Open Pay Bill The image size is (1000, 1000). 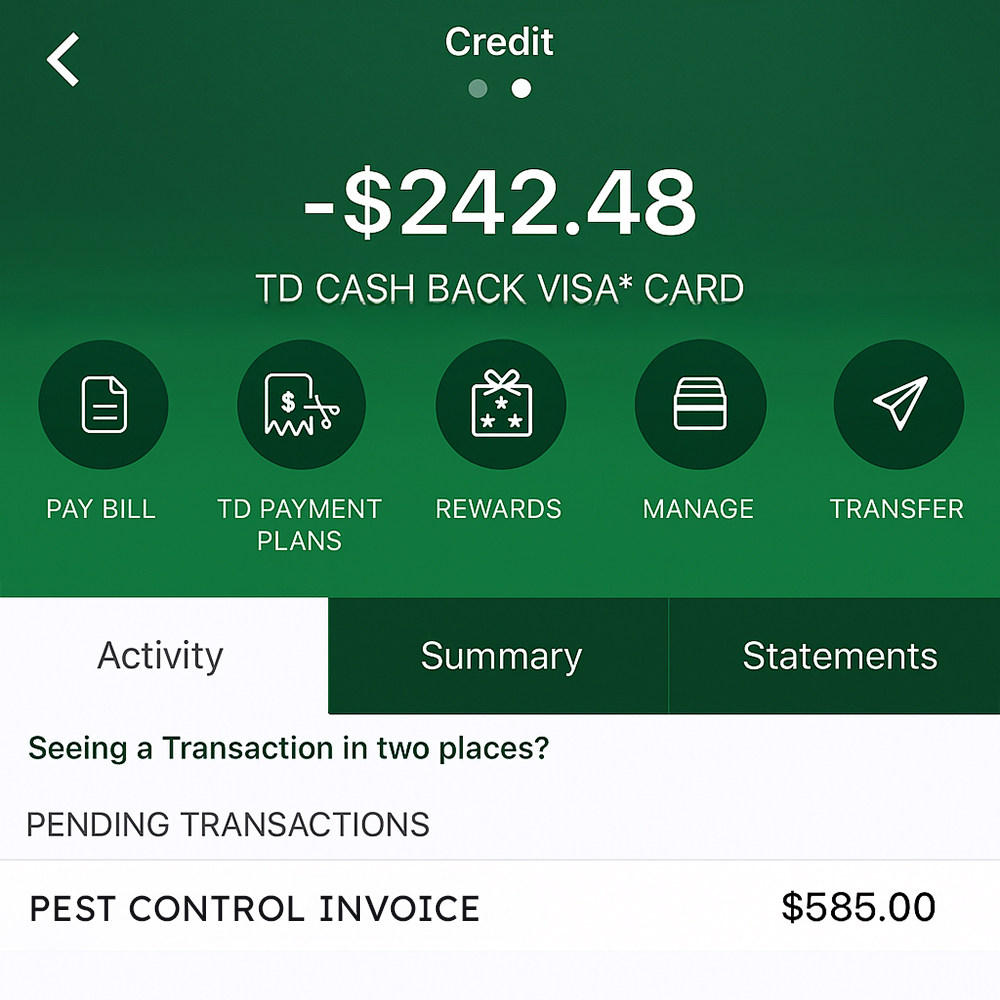[x=102, y=405]
